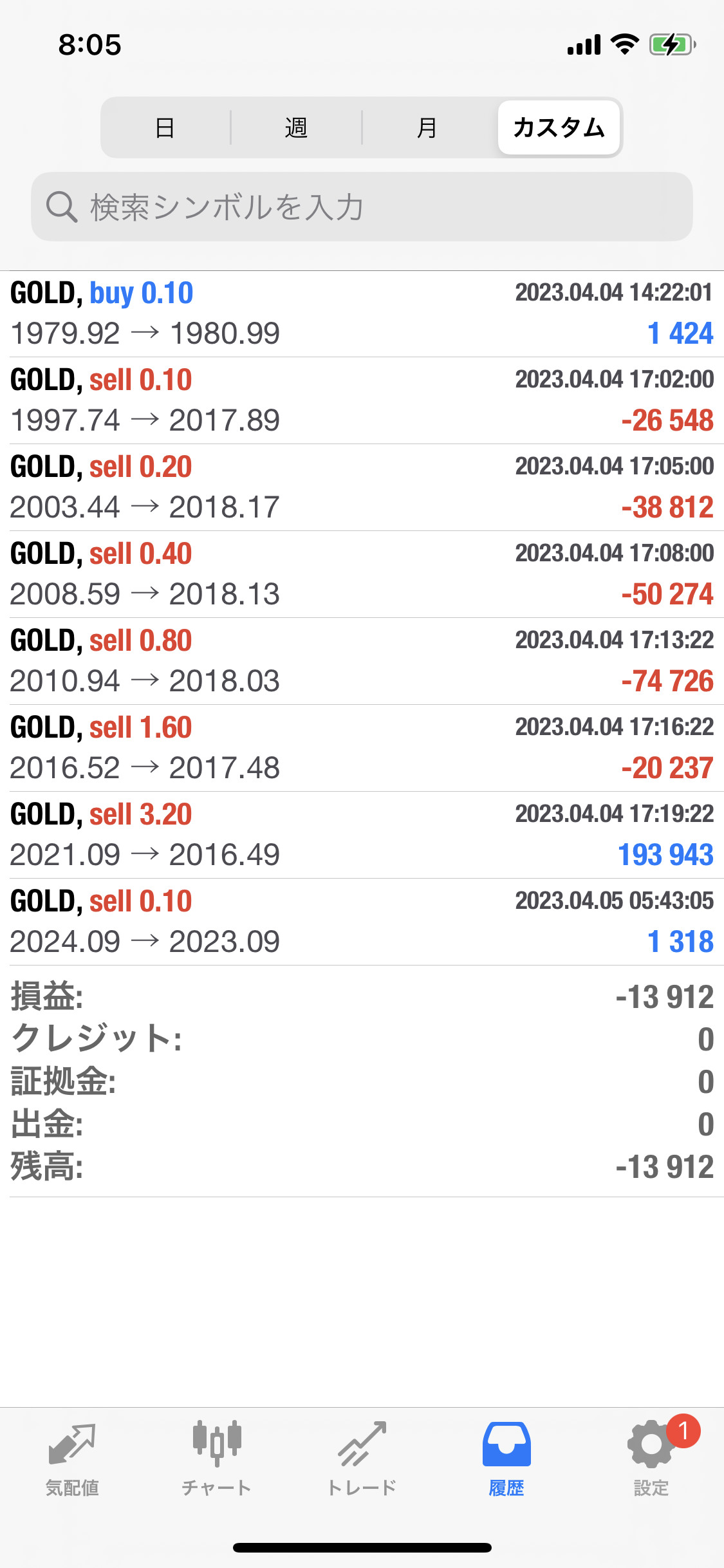This screenshot has height=1568, width=724.
Task: Expand the GOLD sell 0.10 trade at 17:02:00
Action: 362,400
